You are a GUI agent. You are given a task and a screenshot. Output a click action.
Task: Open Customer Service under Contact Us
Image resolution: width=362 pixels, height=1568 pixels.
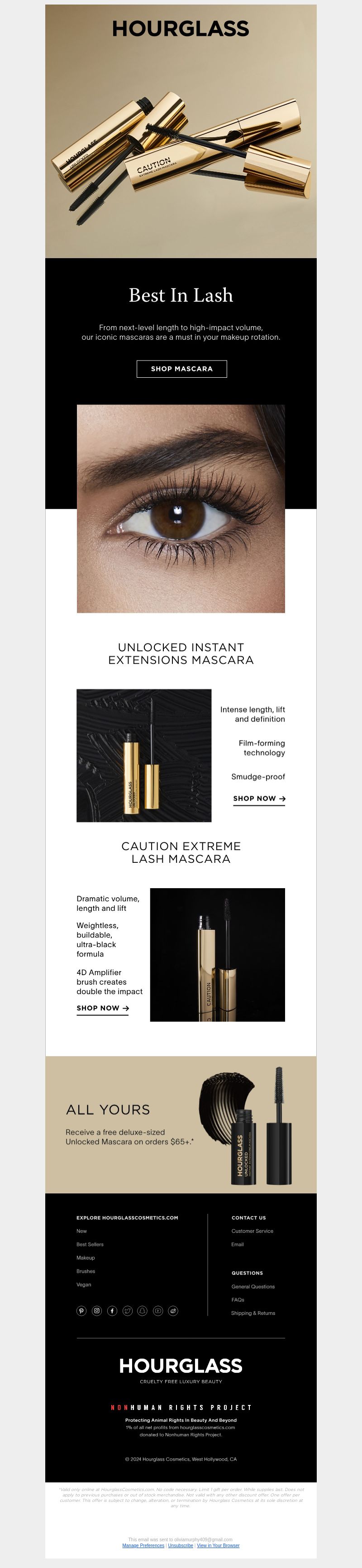click(252, 1231)
